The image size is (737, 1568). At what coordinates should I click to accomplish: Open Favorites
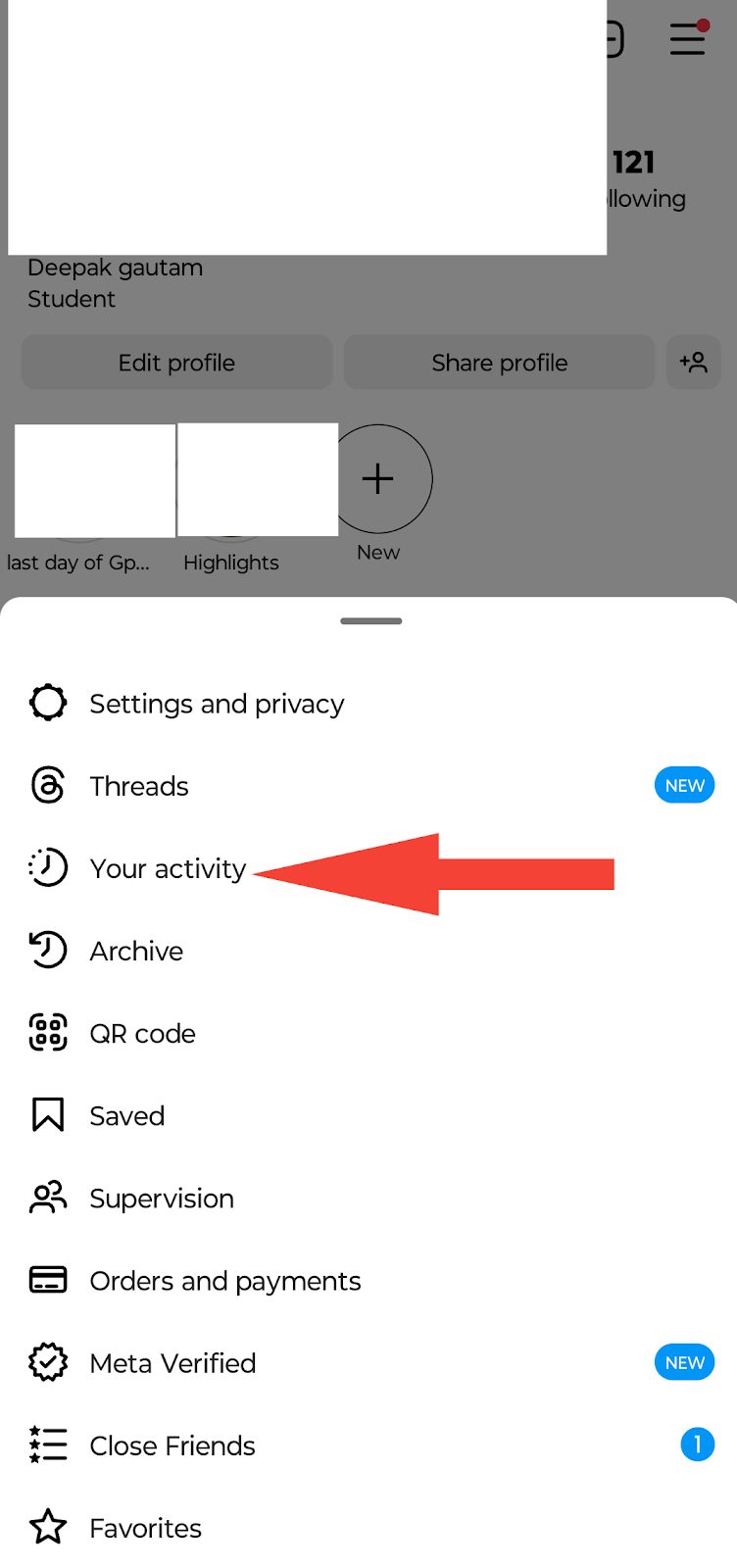coord(368,1527)
